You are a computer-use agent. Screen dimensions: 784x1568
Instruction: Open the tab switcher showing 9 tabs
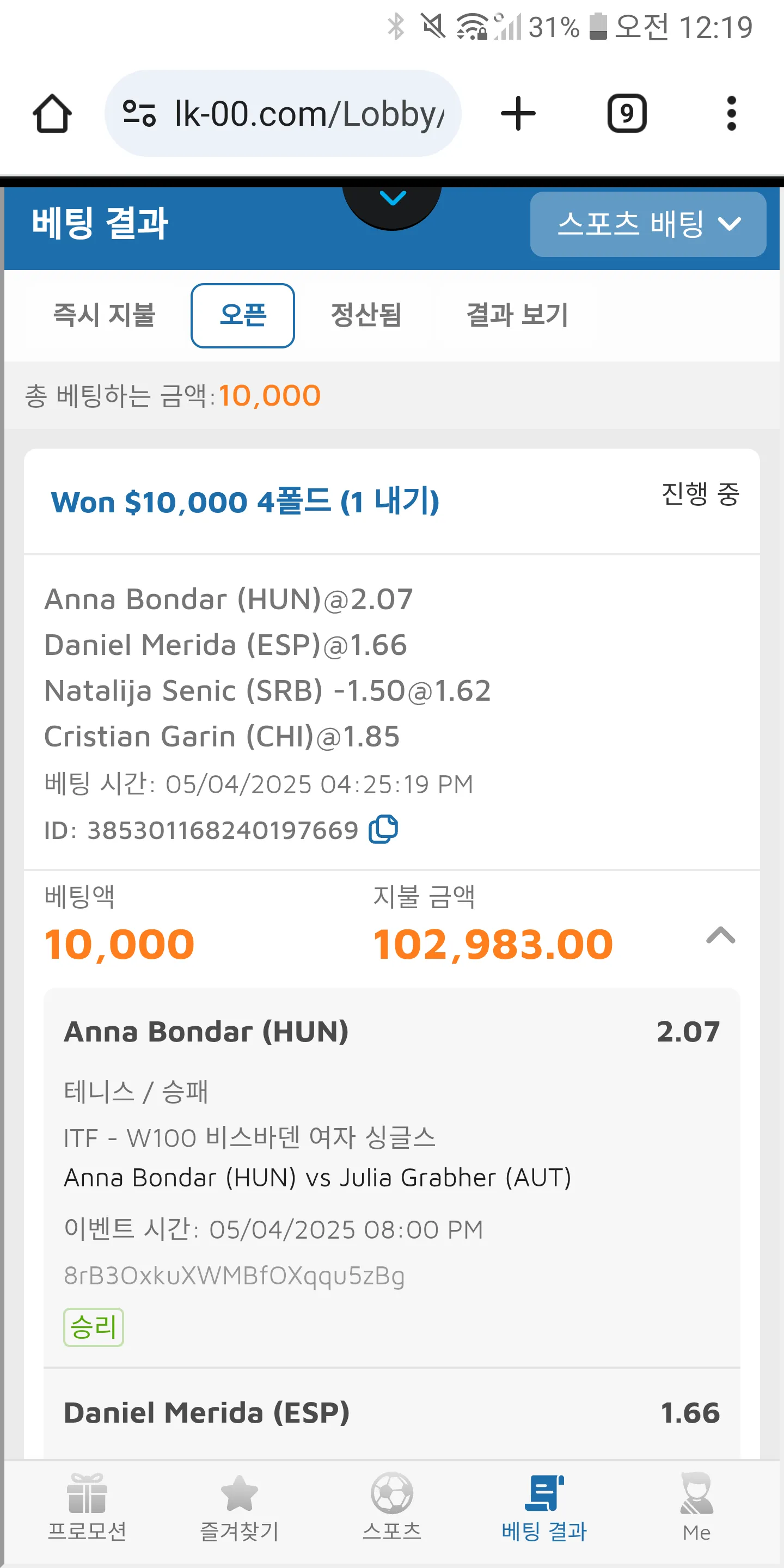[x=626, y=113]
